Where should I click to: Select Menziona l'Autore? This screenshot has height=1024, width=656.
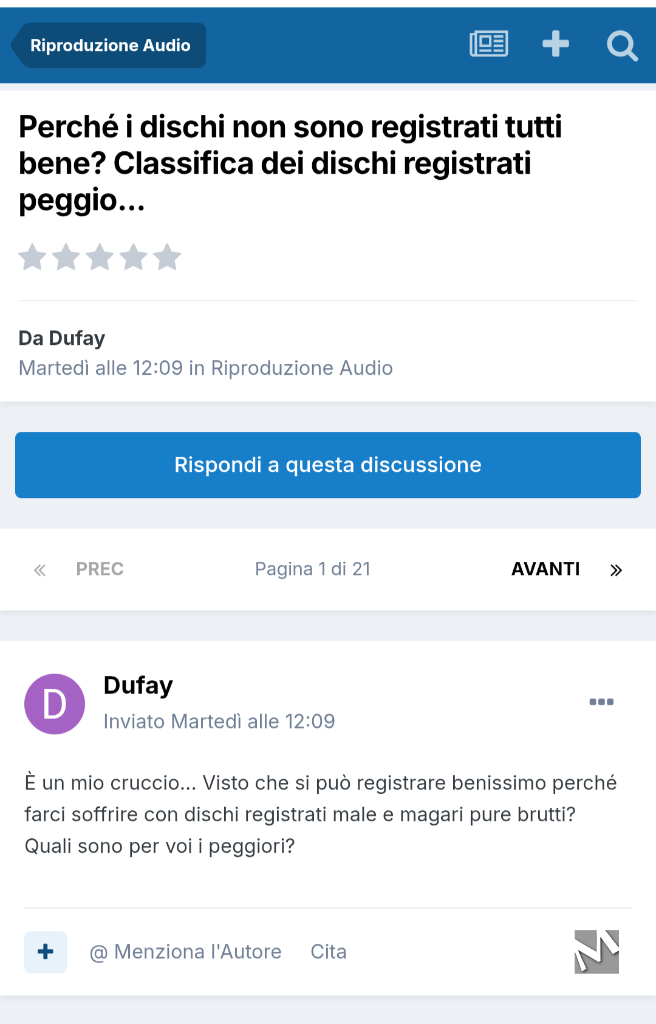(186, 952)
